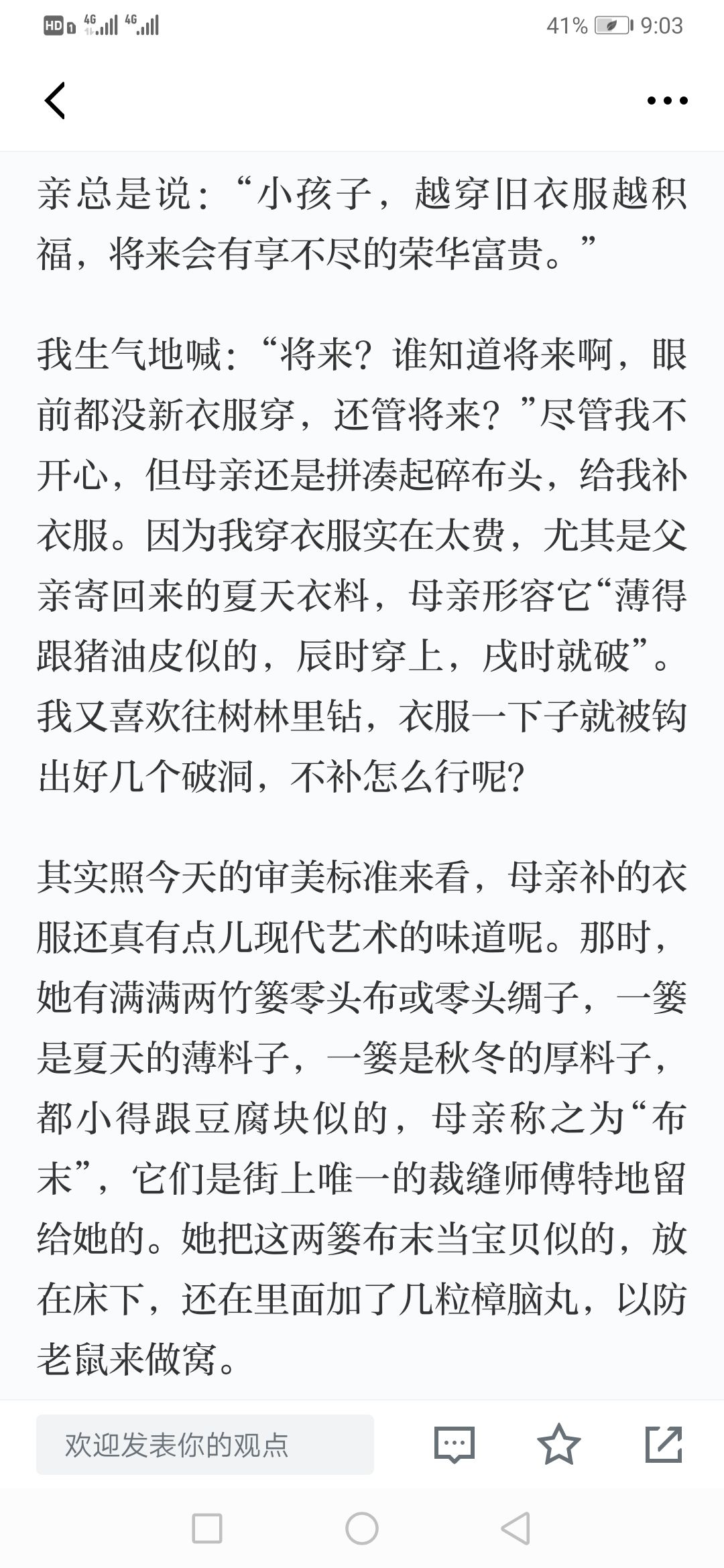Screen dimensions: 724x1568
Task: Open the three-dot overflow menu
Action: (667, 101)
